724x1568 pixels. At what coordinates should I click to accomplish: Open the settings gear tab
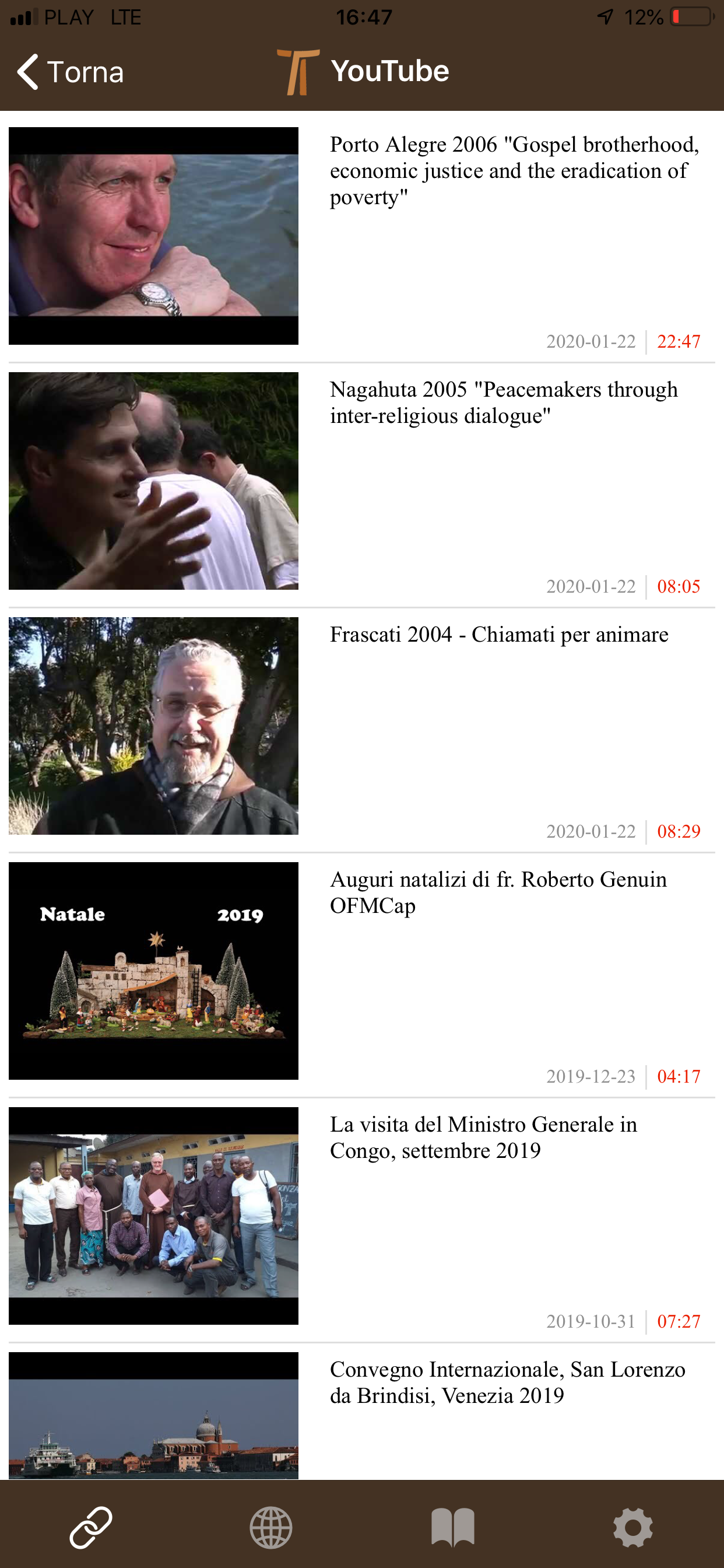(x=632, y=1527)
